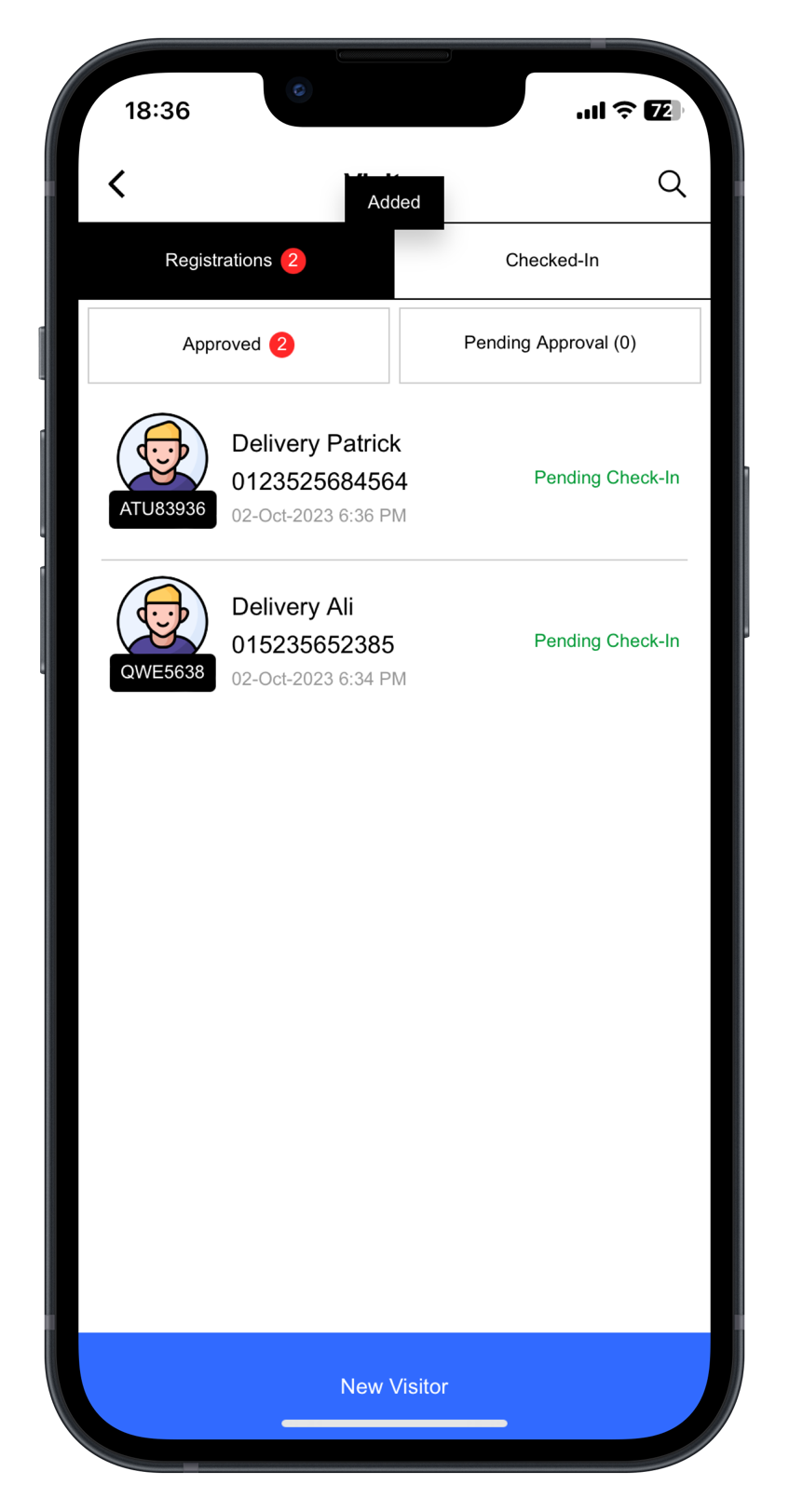Switch to the Checked-In tab

click(551, 261)
